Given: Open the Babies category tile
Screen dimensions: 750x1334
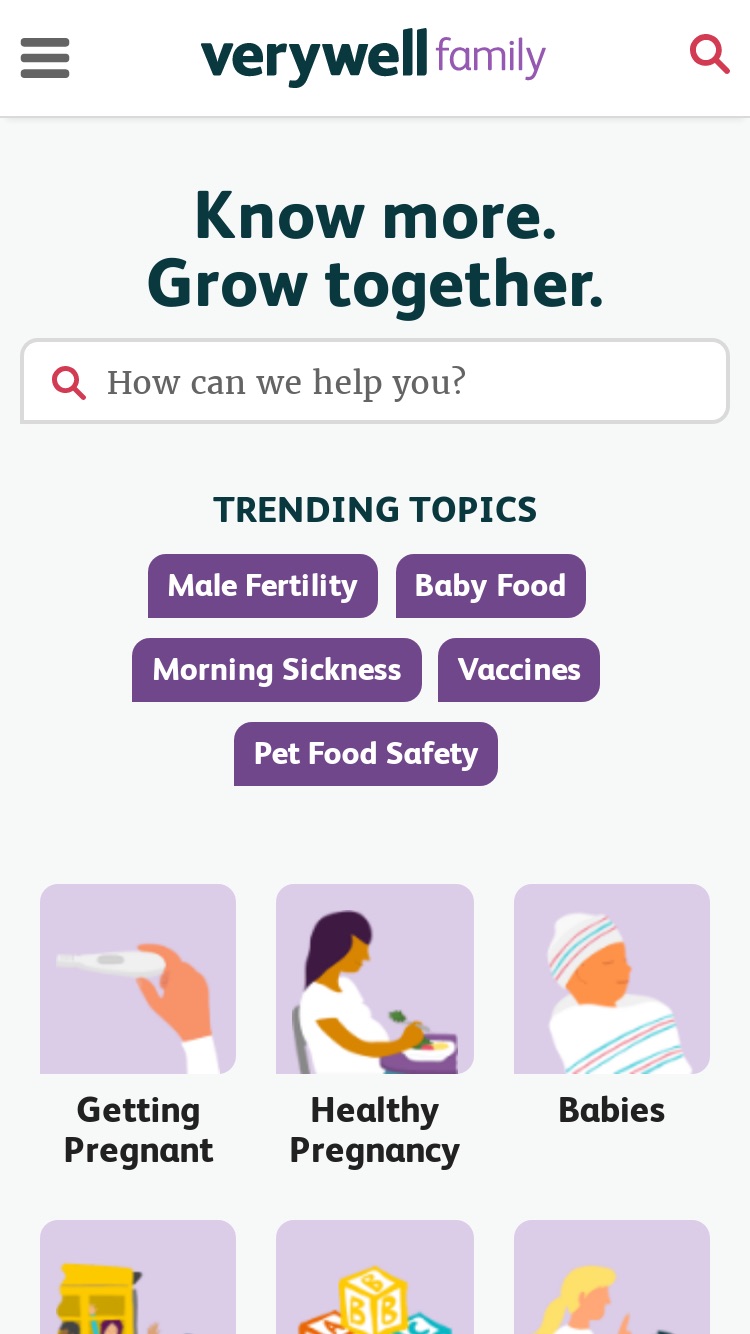Looking at the screenshot, I should pos(612,1007).
